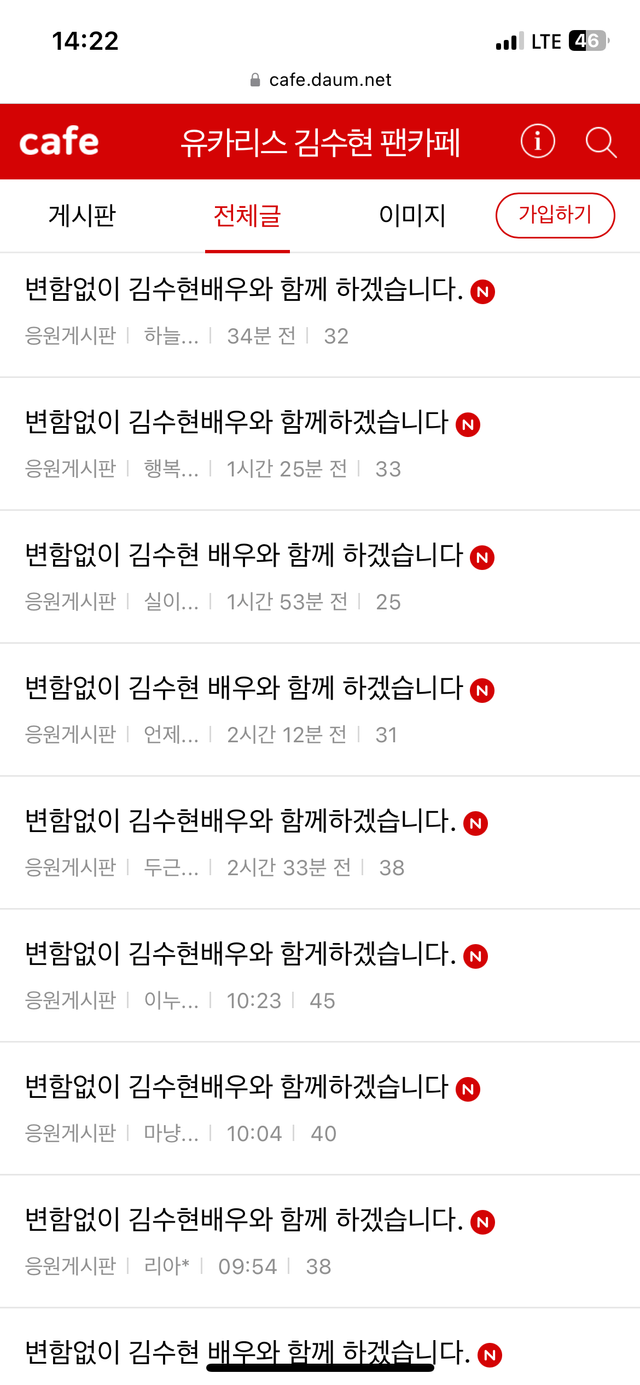
Task: Switch to the 이미지 tab
Action: [x=412, y=215]
